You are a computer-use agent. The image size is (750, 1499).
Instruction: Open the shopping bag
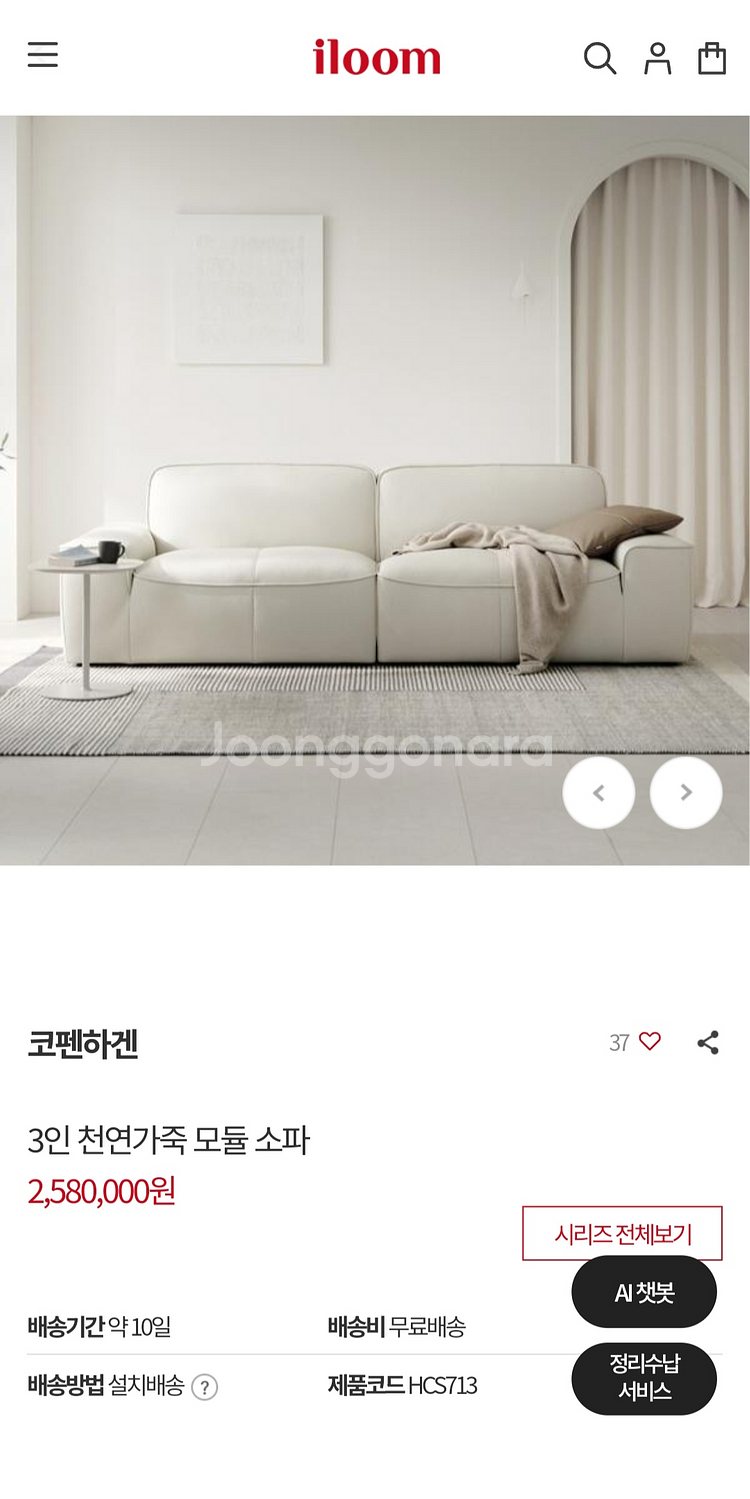pyautogui.click(x=712, y=58)
